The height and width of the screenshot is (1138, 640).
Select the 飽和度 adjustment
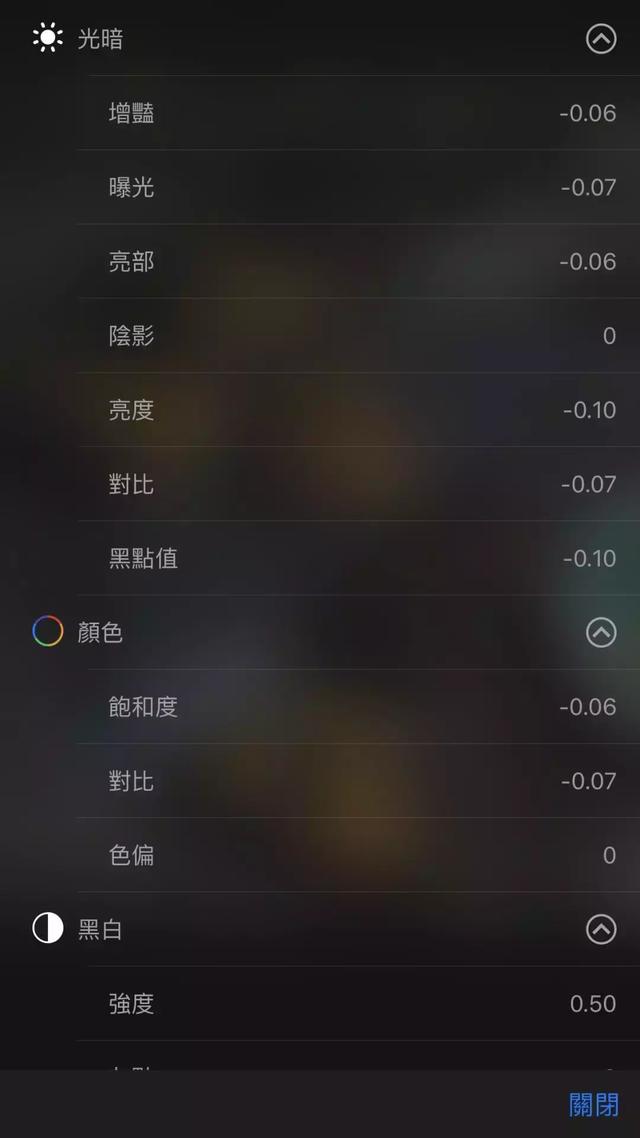click(360, 707)
